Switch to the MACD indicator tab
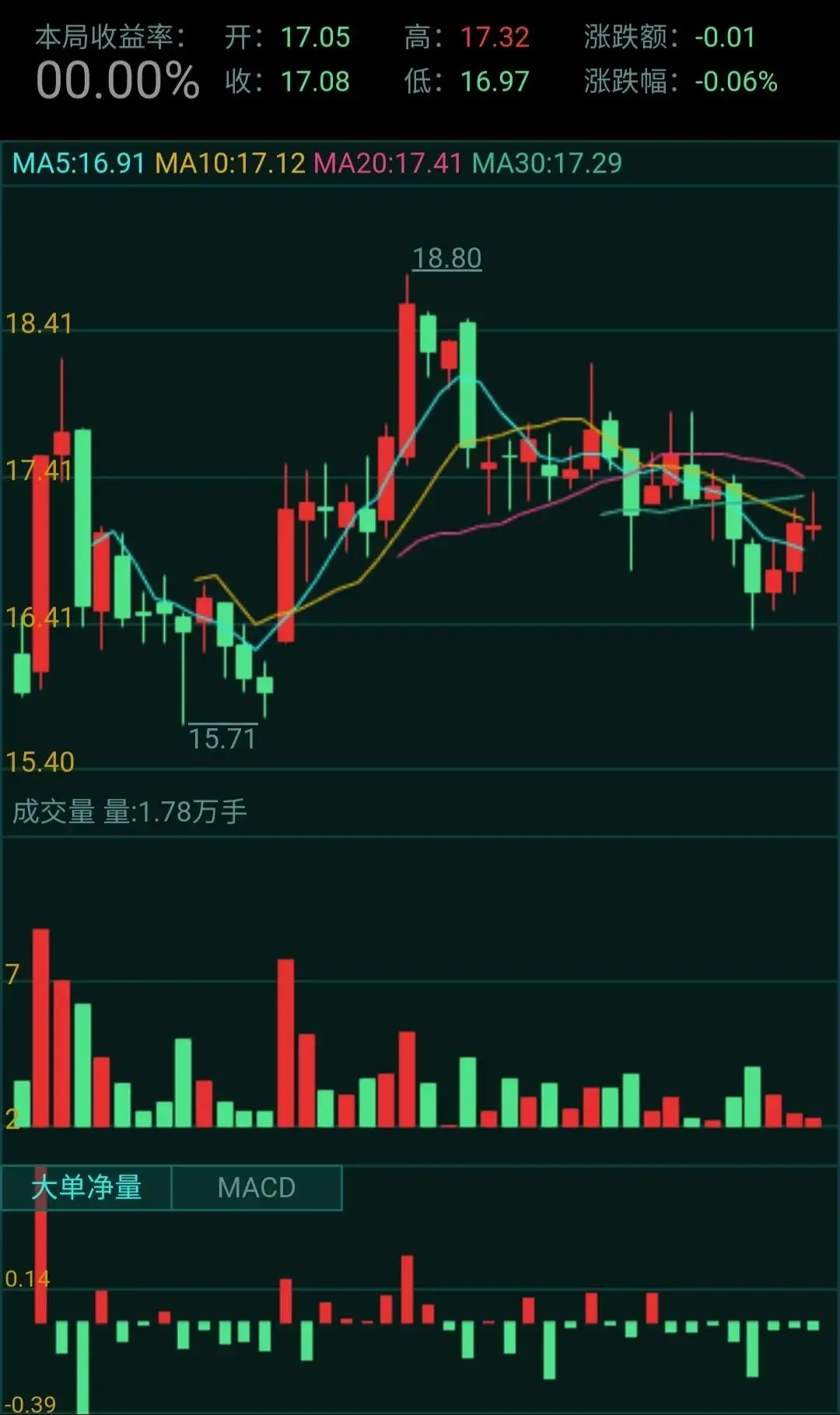This screenshot has height=1415, width=840. coord(257,1188)
